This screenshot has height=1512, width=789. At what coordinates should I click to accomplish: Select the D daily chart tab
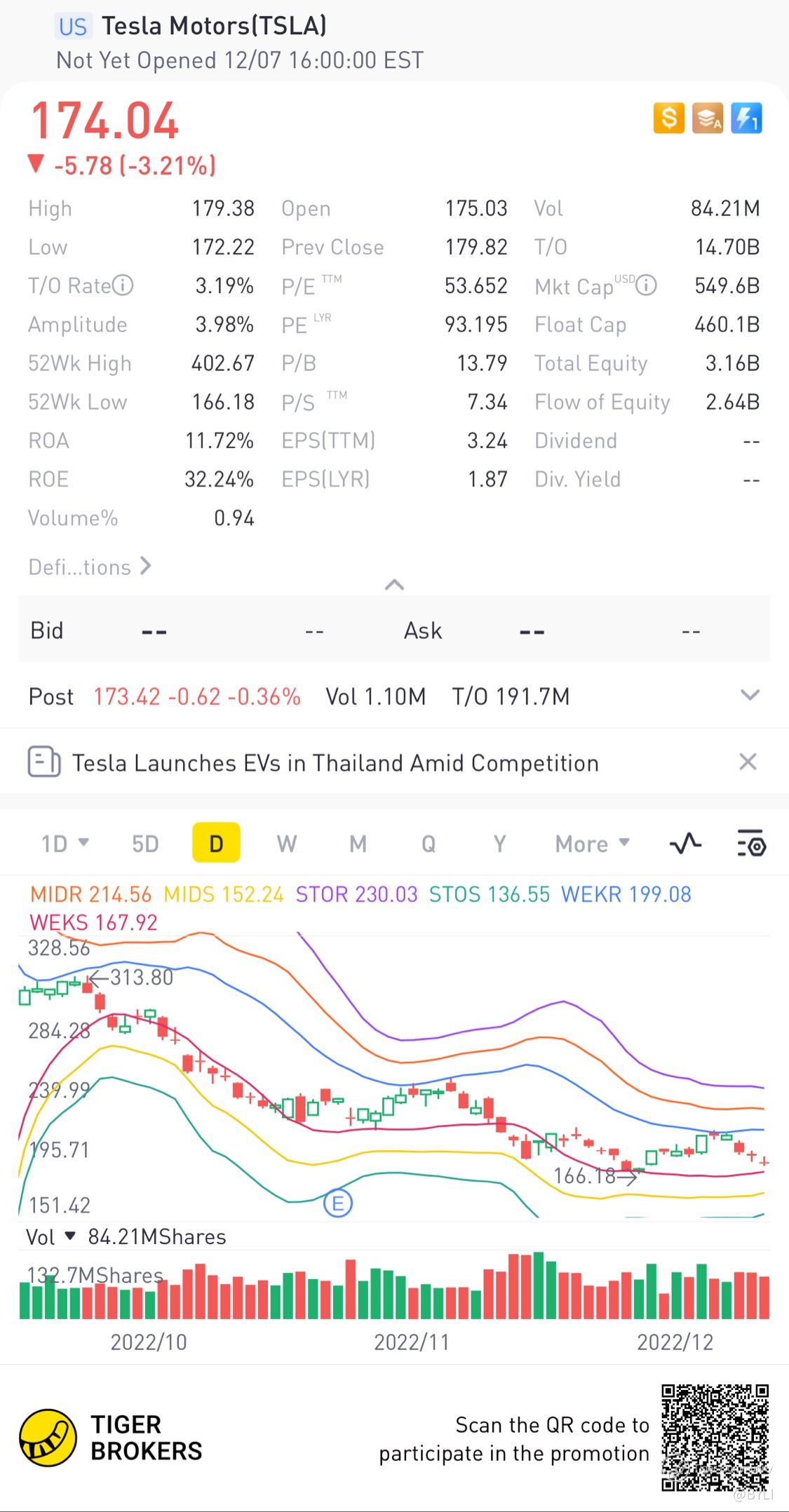216,843
